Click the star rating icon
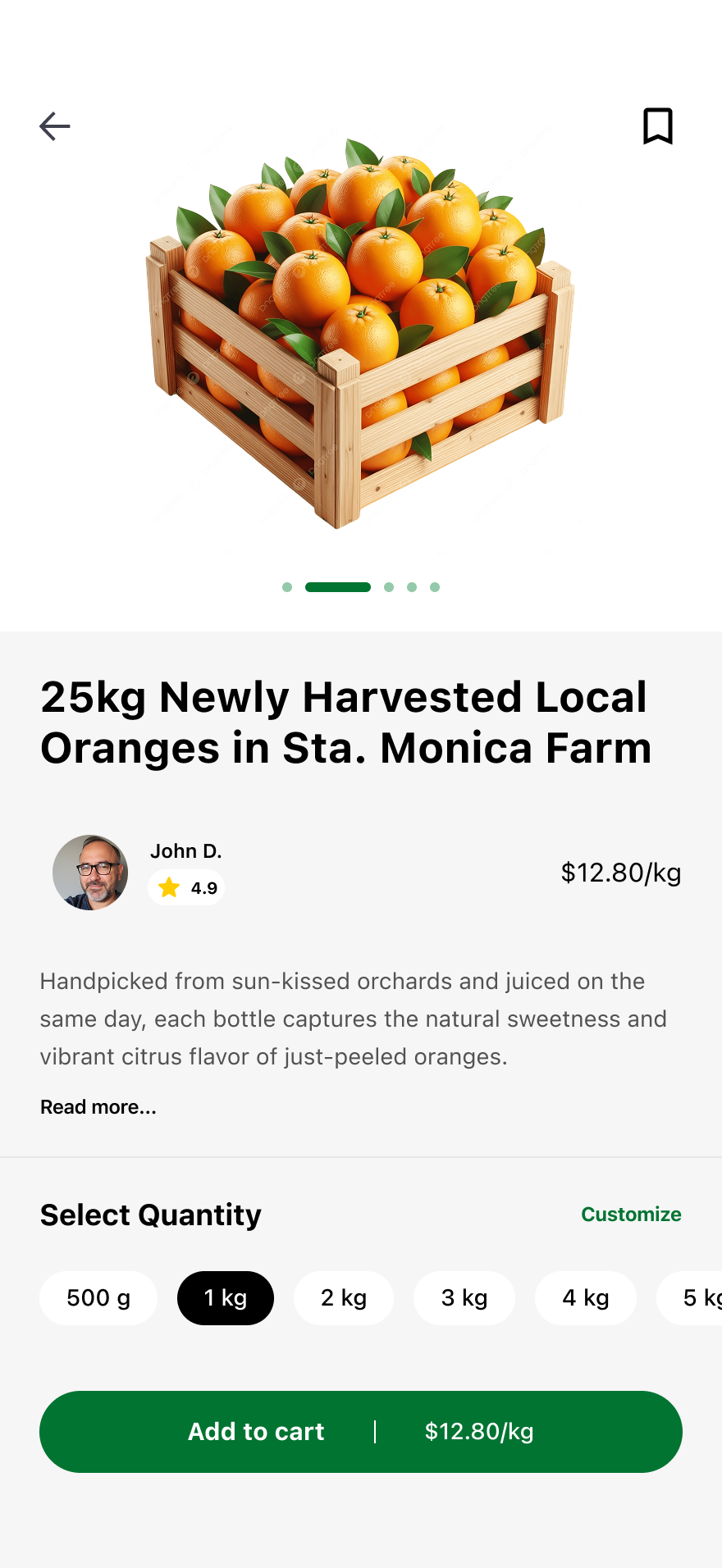 [168, 887]
